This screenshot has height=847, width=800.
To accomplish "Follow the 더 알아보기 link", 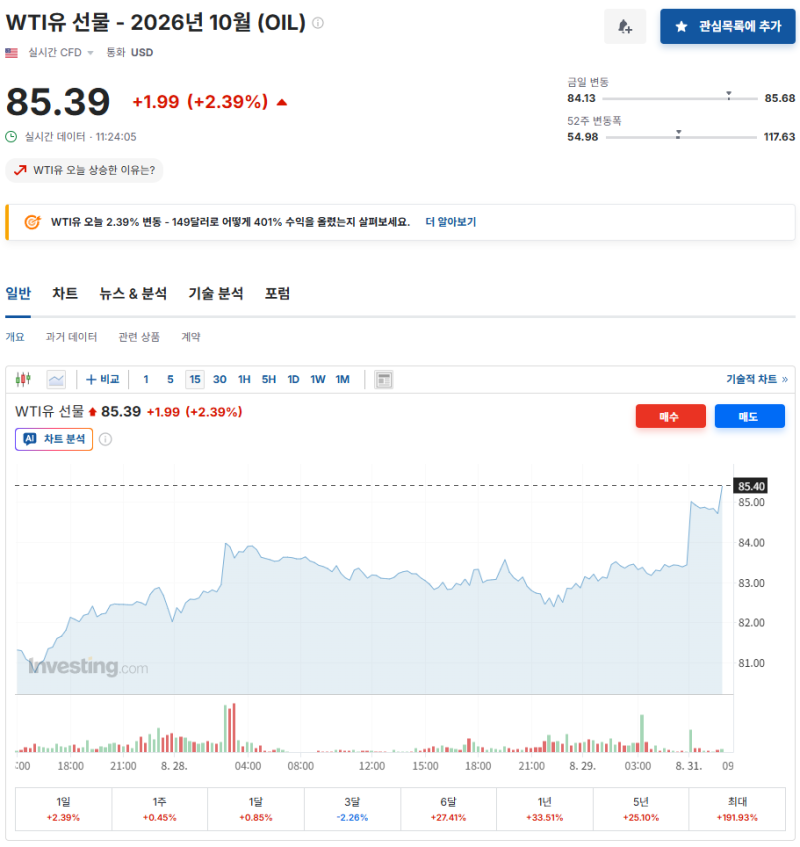I will click(451, 222).
